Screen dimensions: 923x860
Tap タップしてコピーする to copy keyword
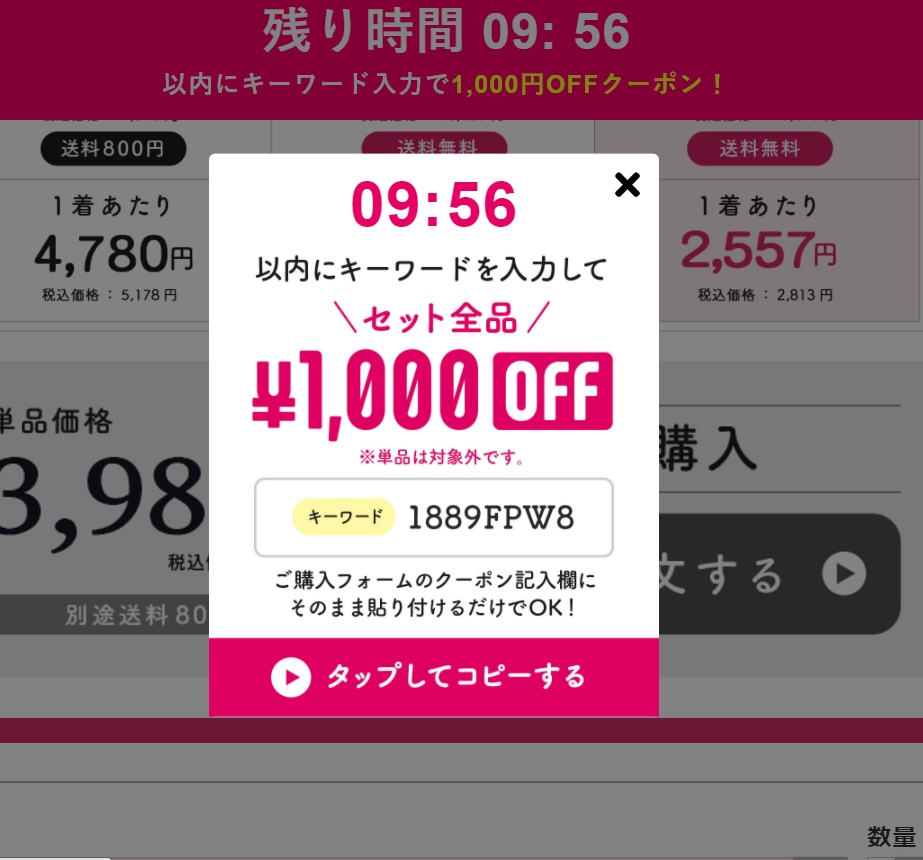pos(433,677)
